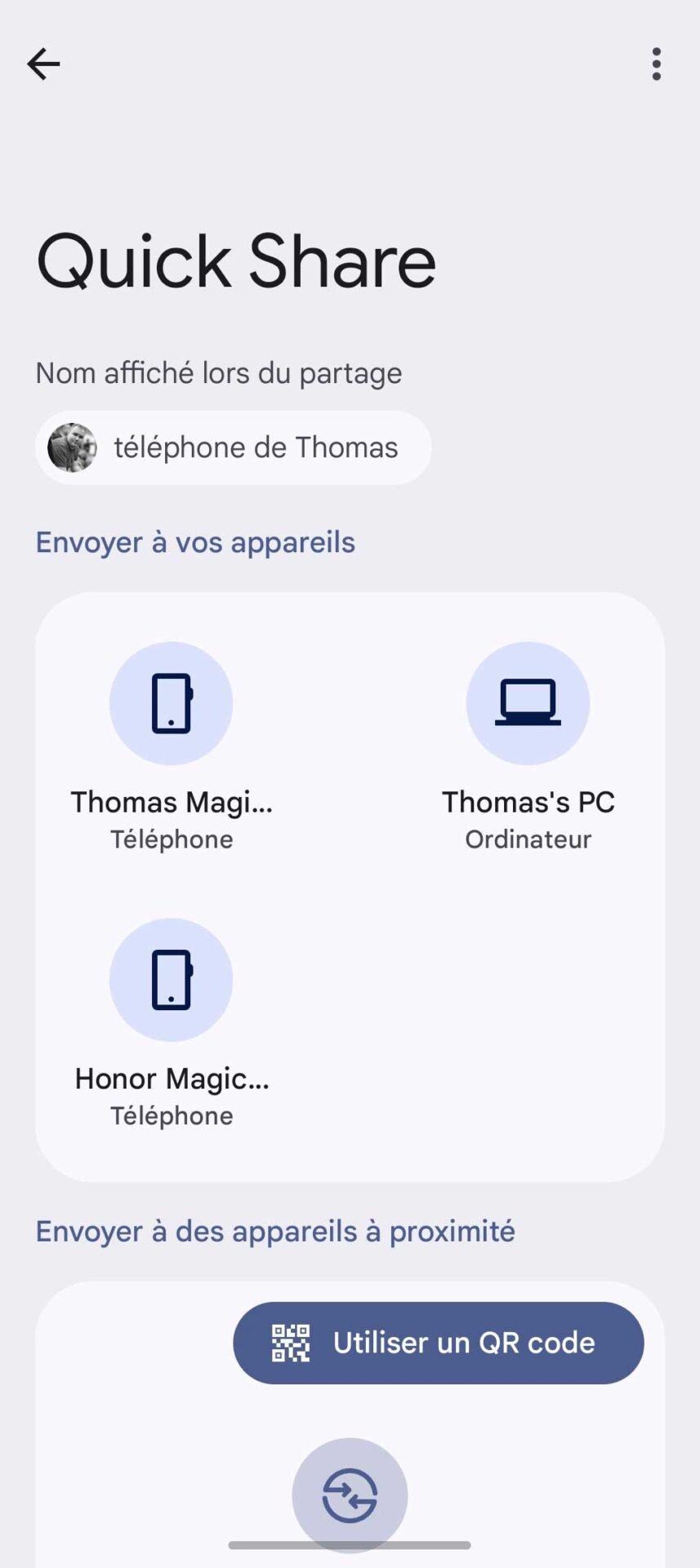
Task: Tap the 'téléphone de Thomas' name chip
Action: click(x=233, y=448)
